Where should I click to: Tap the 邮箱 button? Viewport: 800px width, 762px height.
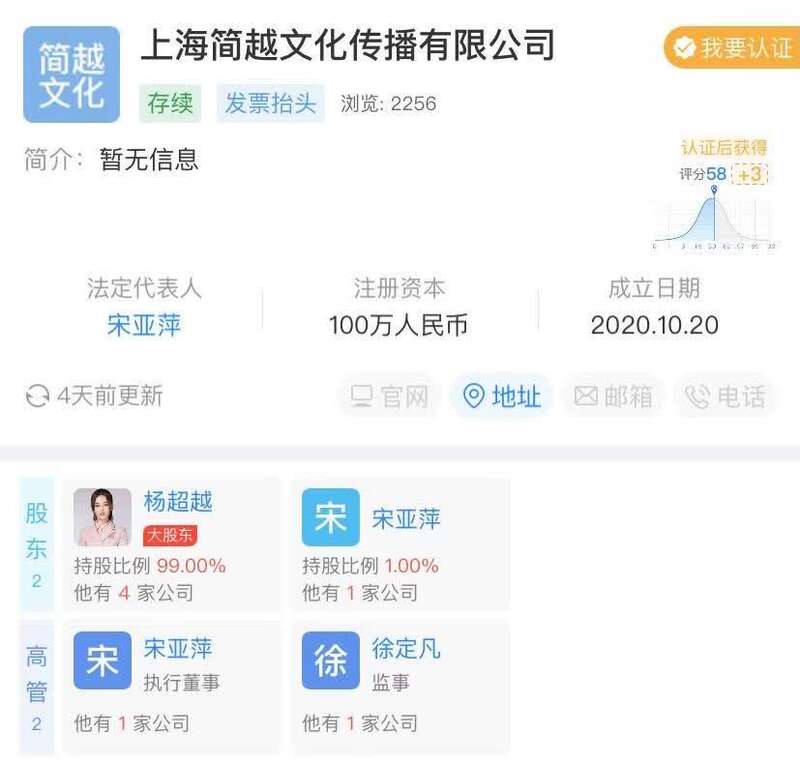coord(614,397)
